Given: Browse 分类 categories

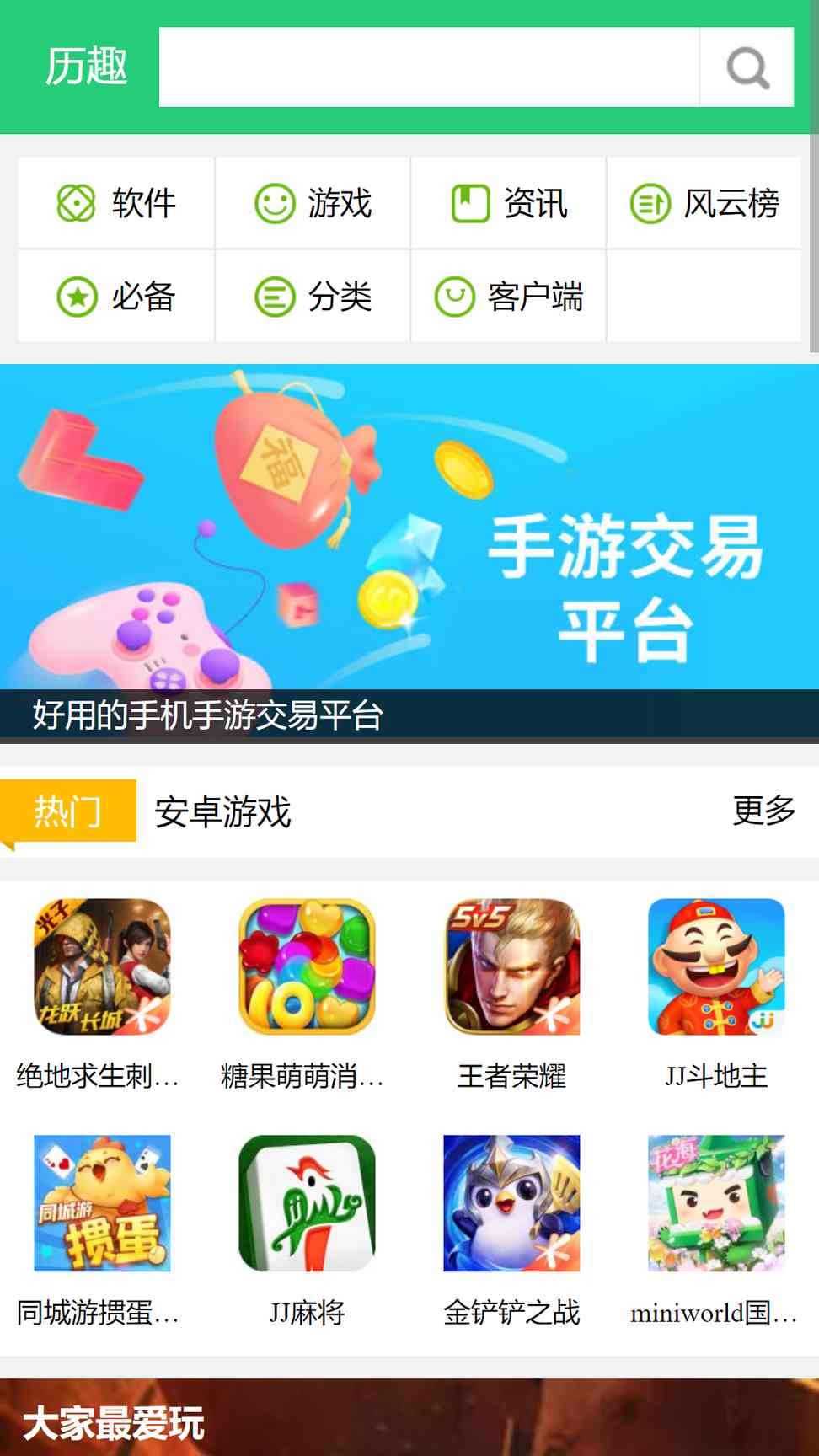Looking at the screenshot, I should pos(313,297).
